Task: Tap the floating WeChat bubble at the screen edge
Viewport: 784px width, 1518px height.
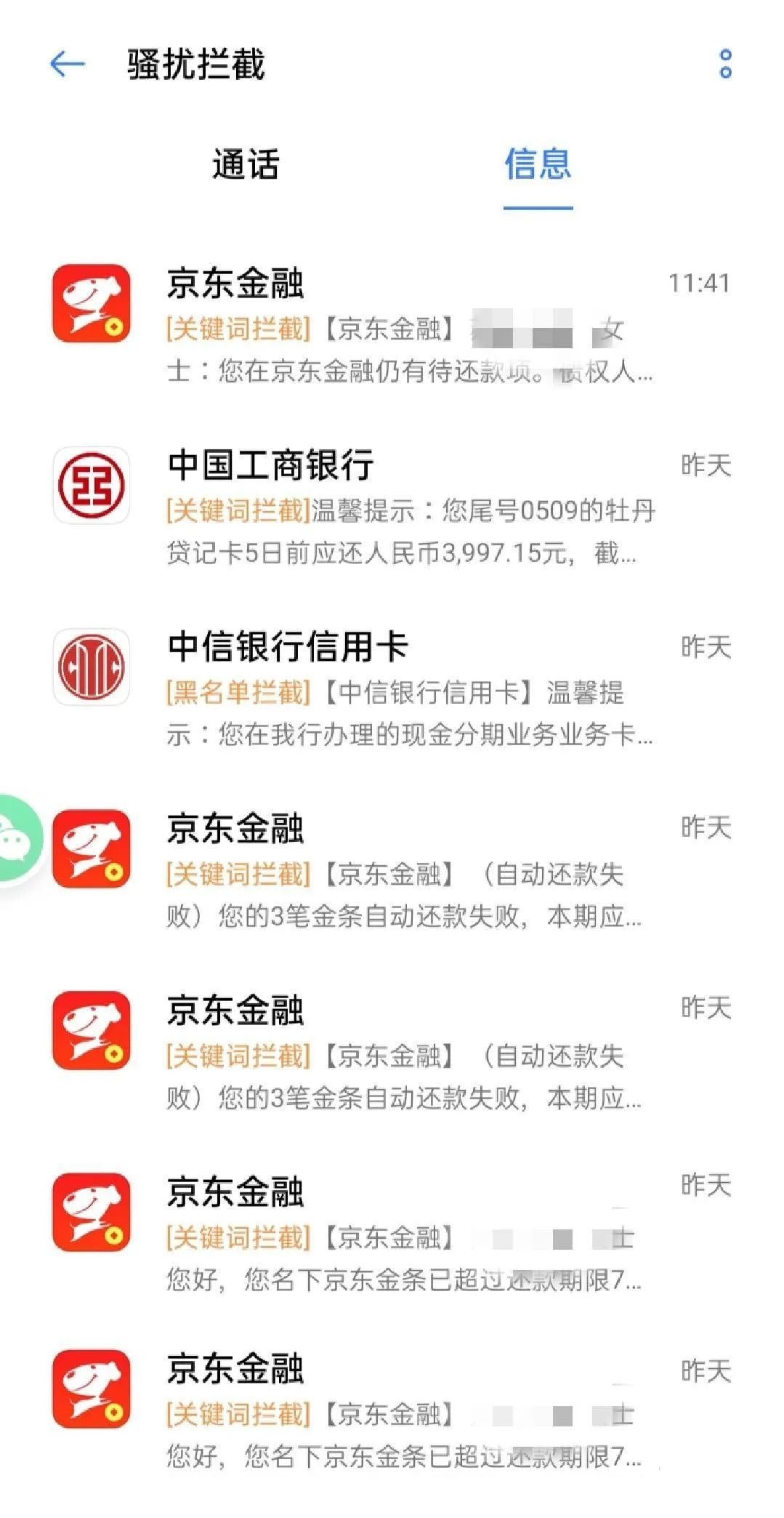Action: [20, 840]
